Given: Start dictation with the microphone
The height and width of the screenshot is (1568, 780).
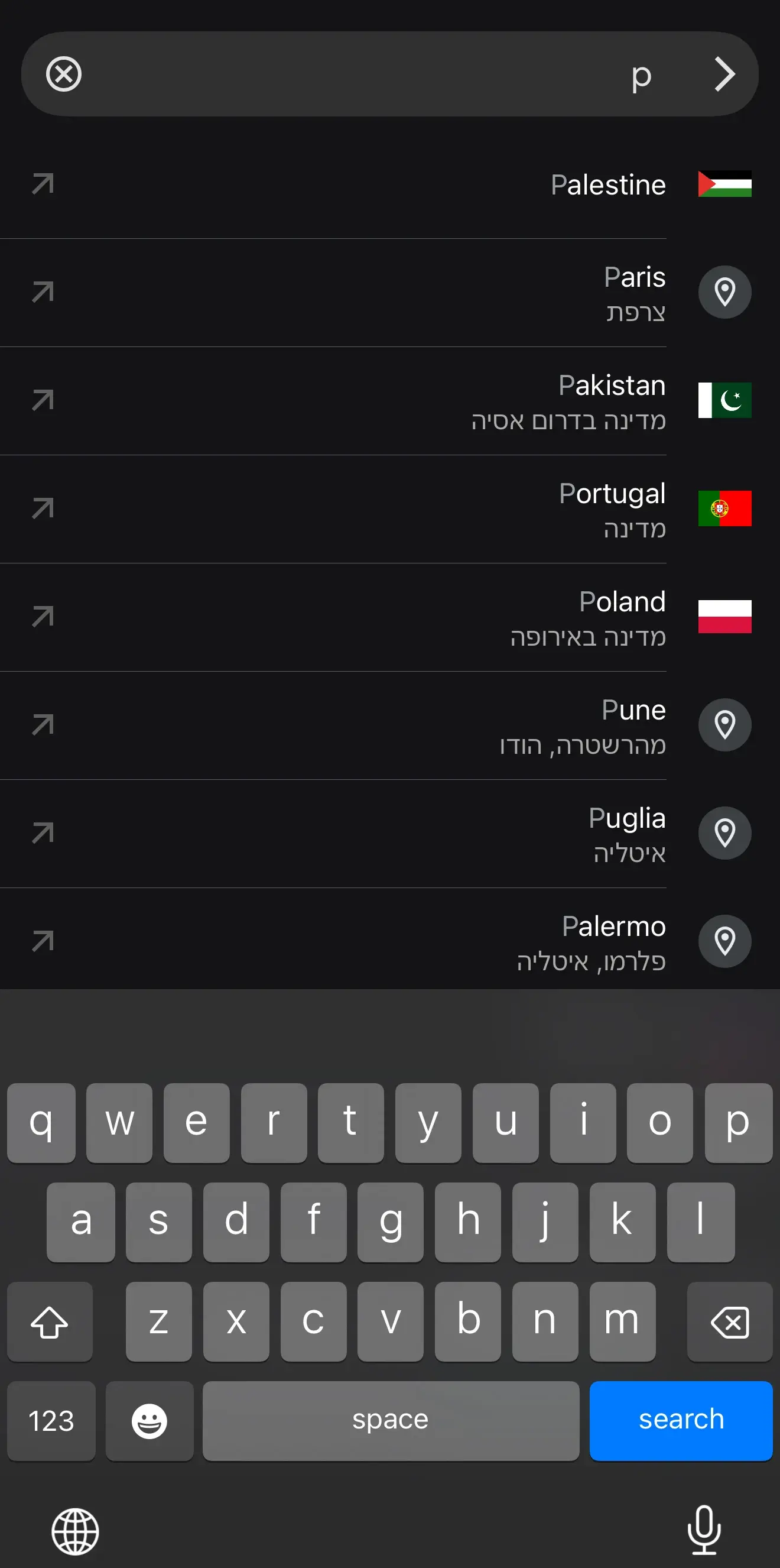Looking at the screenshot, I should pyautogui.click(x=704, y=1530).
